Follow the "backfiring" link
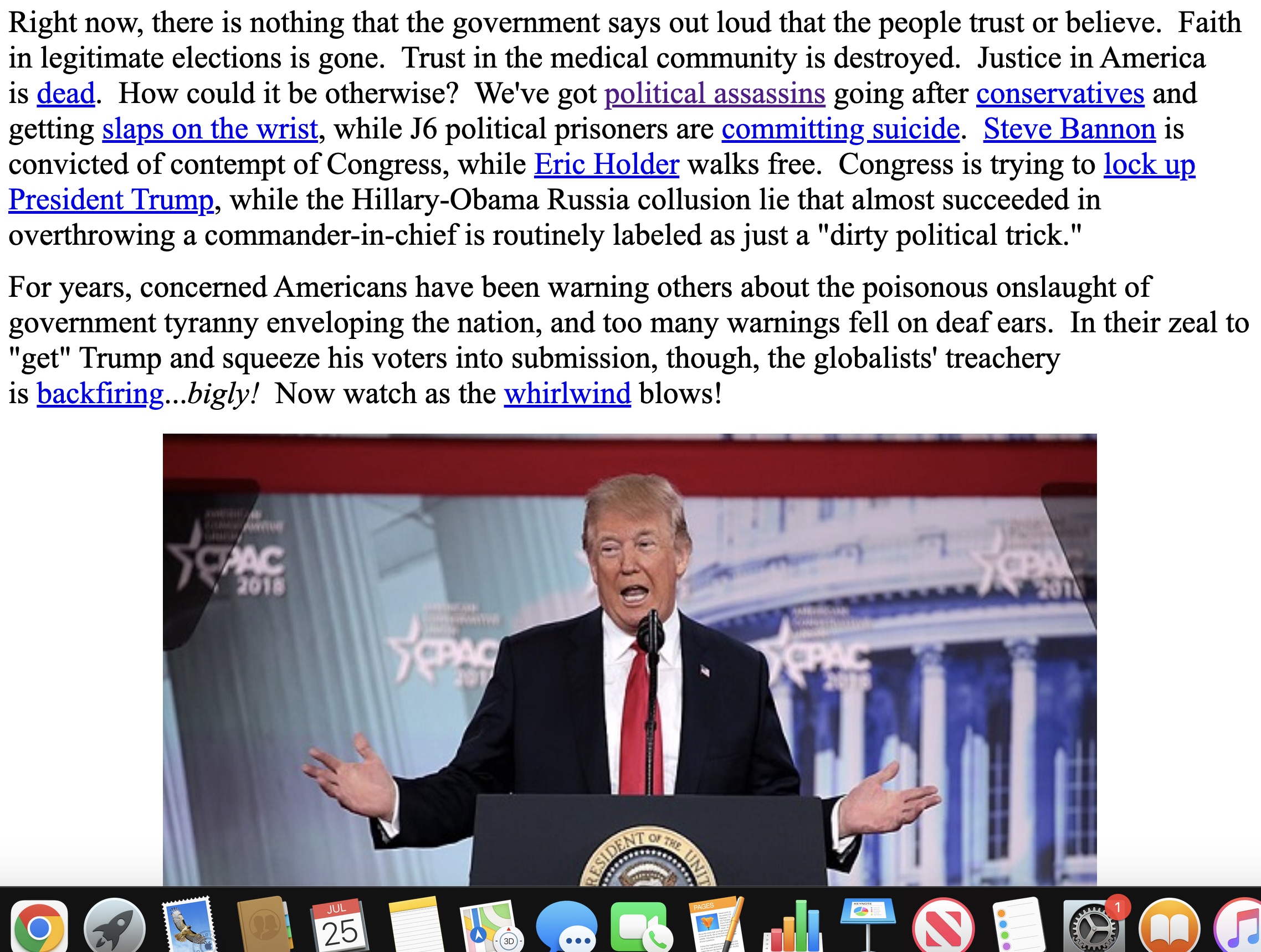The width and height of the screenshot is (1261, 952). (100, 394)
